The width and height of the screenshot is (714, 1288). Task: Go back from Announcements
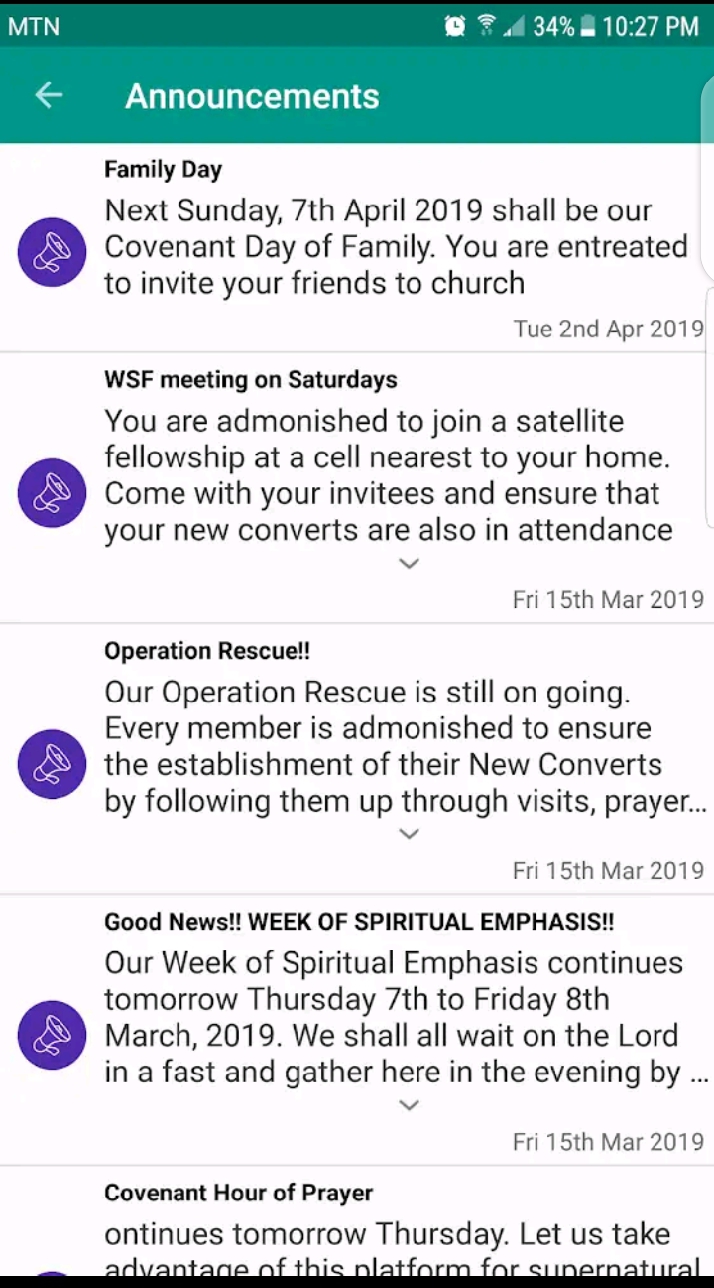(48, 95)
